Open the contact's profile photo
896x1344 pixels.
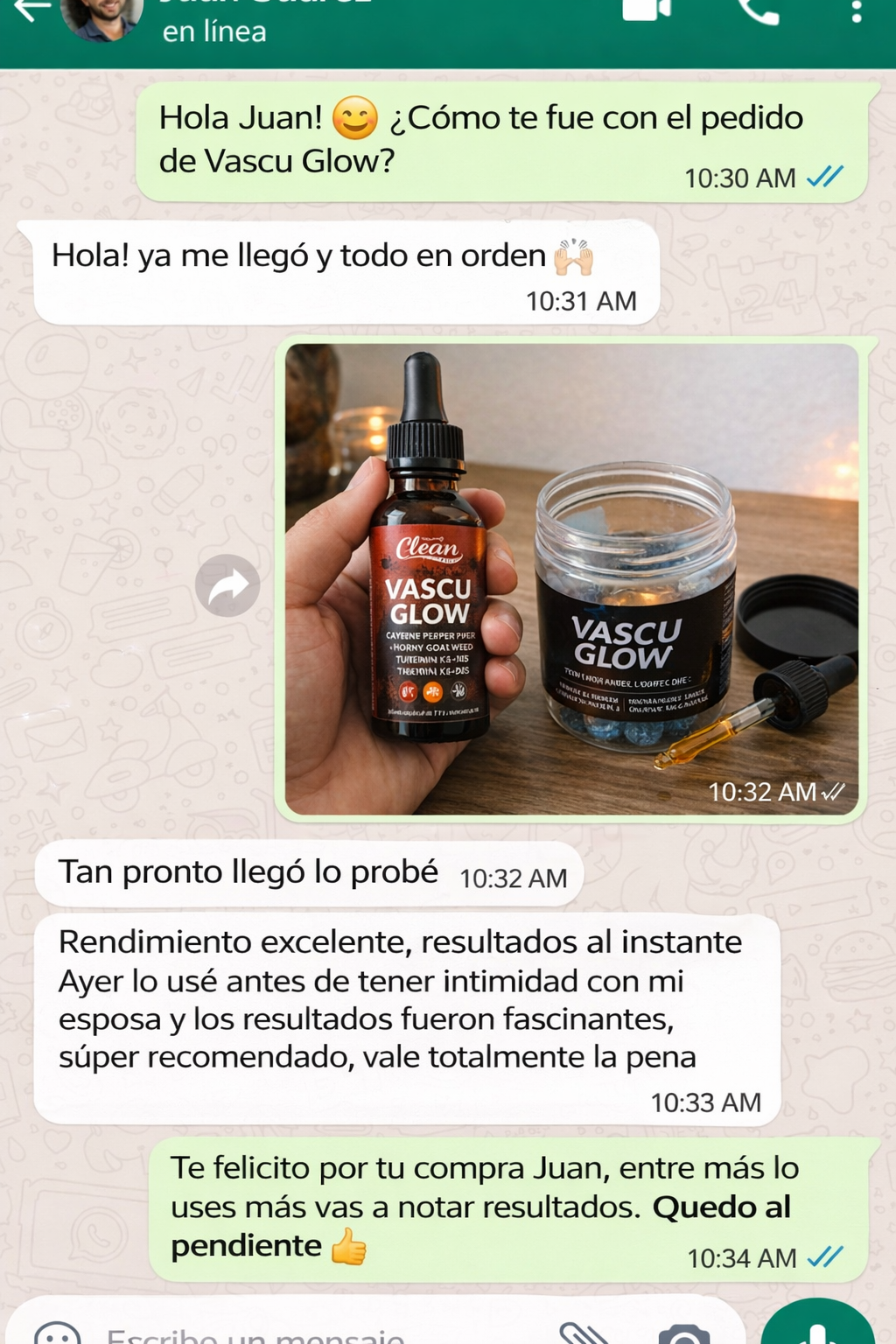102,16
